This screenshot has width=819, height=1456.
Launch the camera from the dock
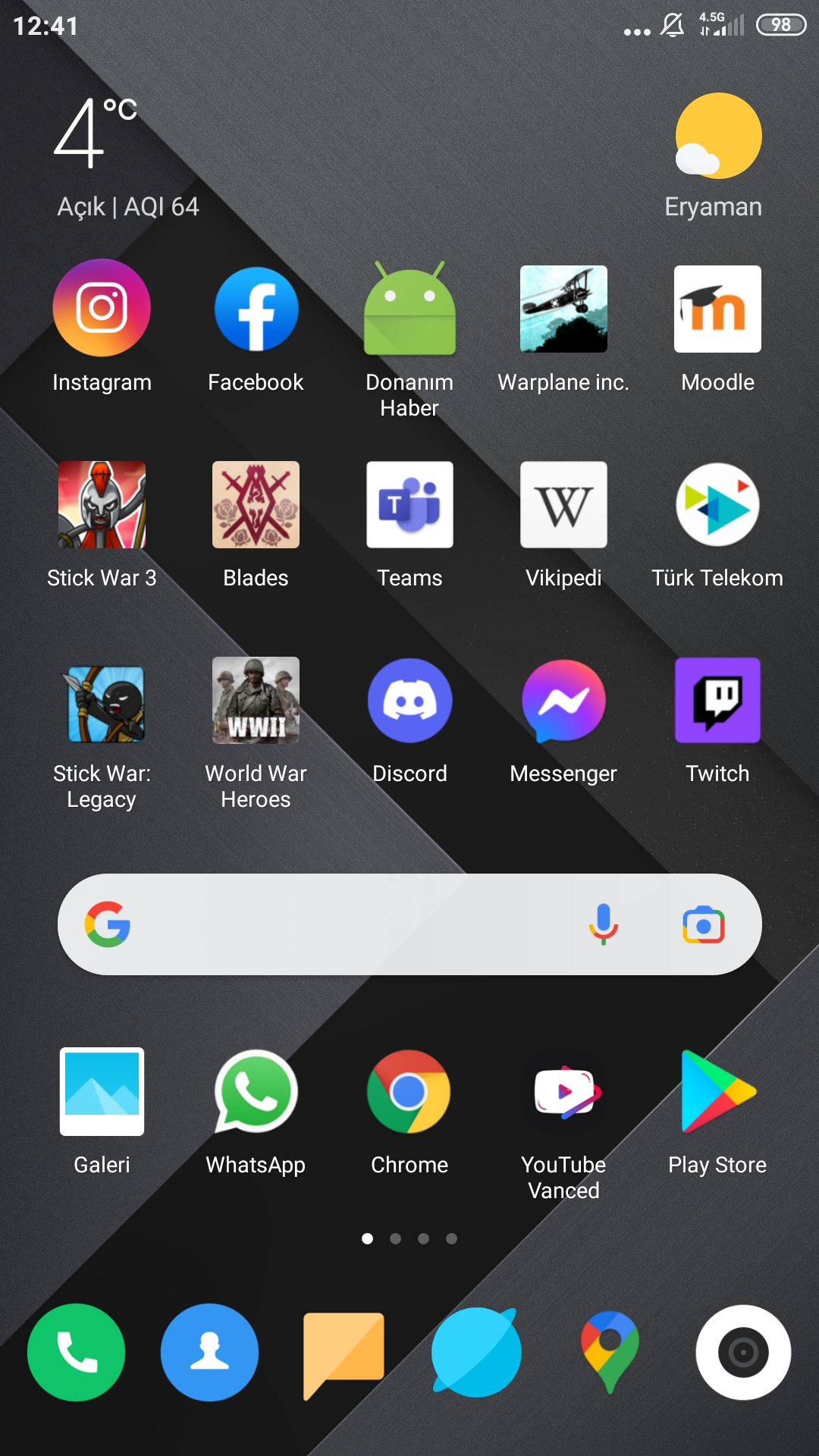click(743, 1352)
